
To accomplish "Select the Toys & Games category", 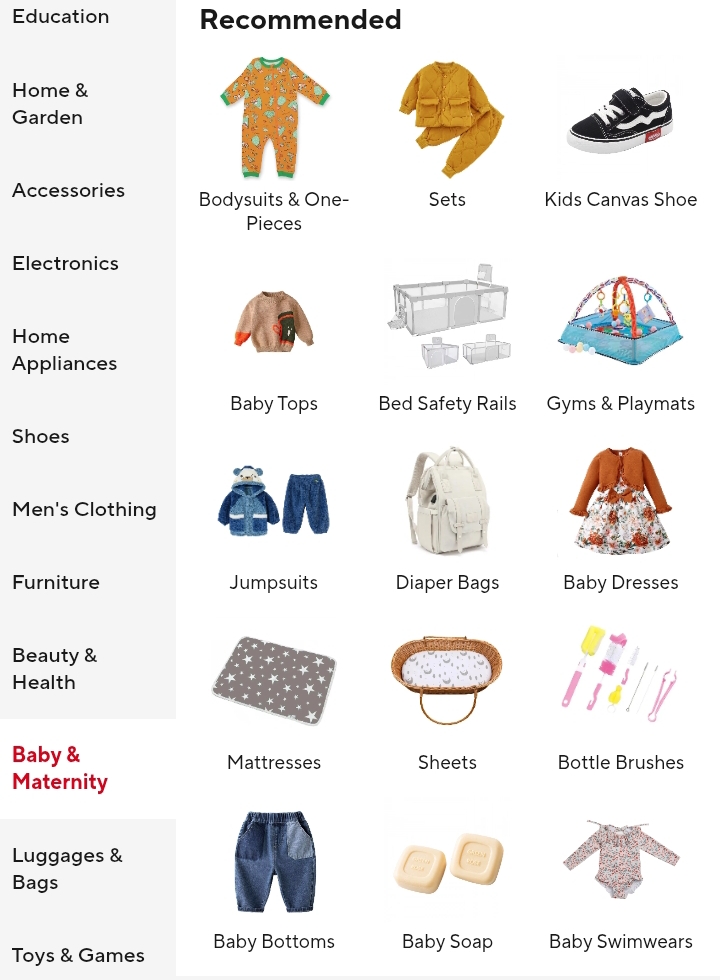I will tap(78, 956).
